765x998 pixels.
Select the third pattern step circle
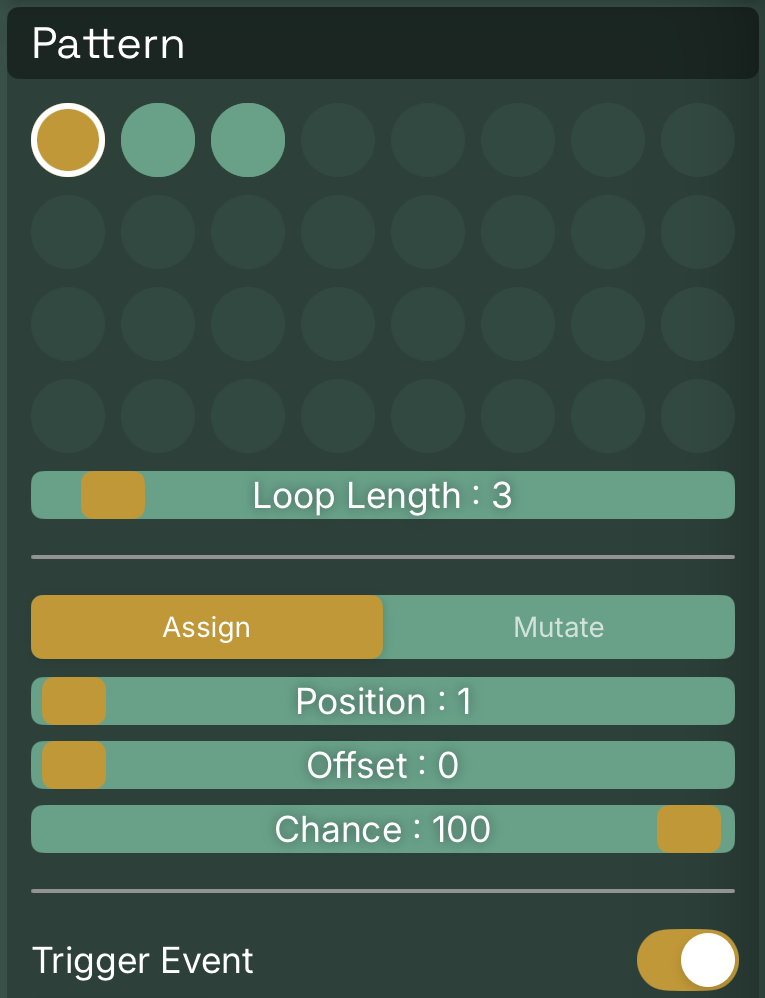[248, 140]
